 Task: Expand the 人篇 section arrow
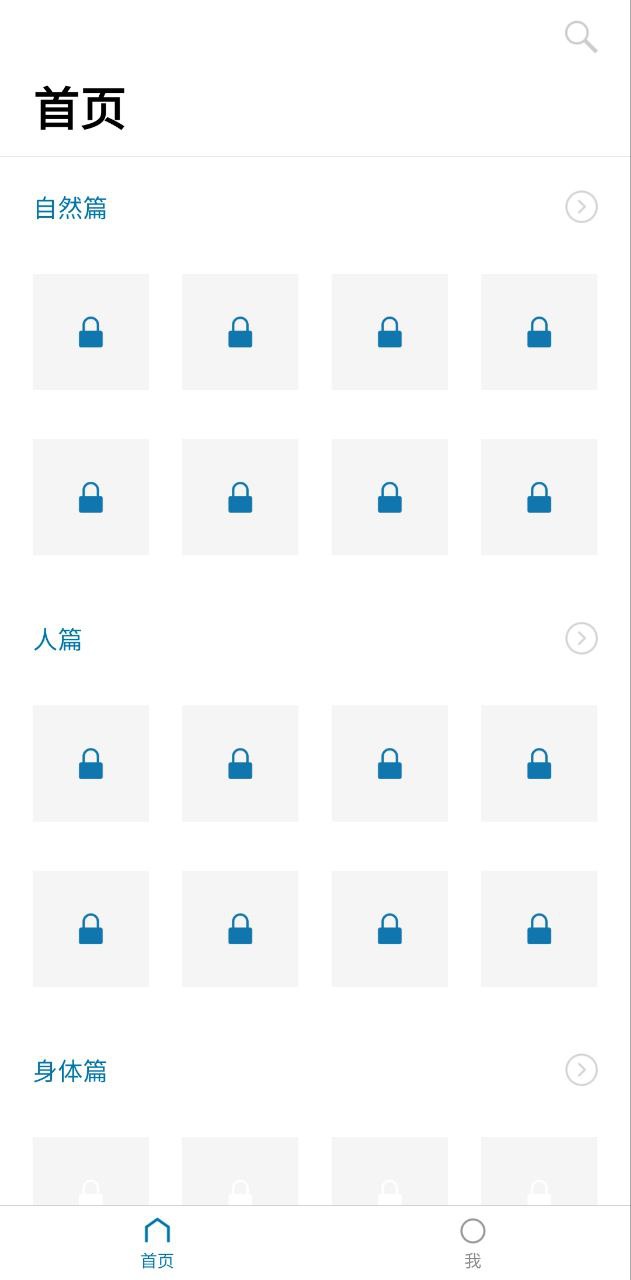[581, 638]
